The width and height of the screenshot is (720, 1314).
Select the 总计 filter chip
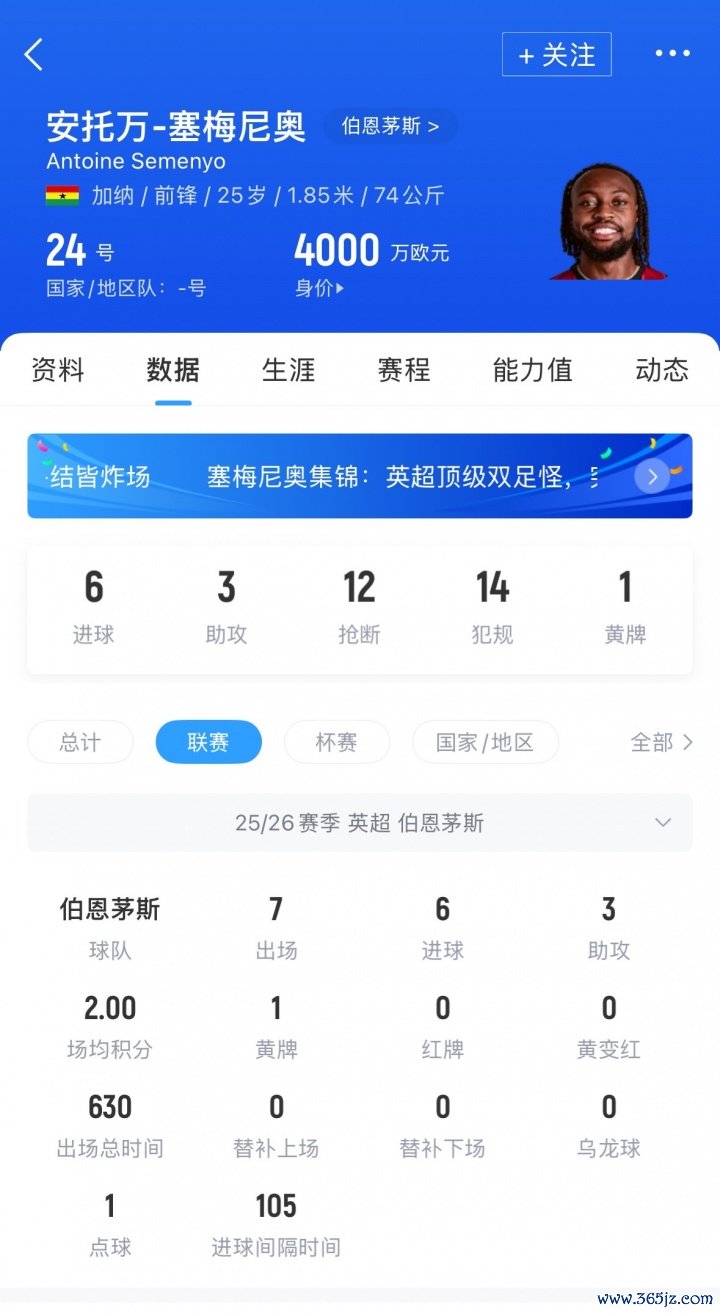80,742
